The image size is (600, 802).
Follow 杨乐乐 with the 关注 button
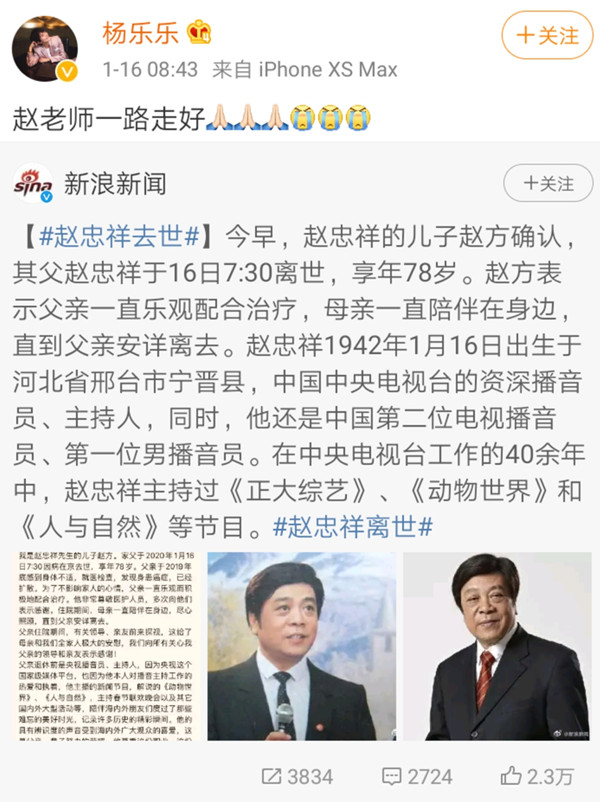[x=547, y=35]
